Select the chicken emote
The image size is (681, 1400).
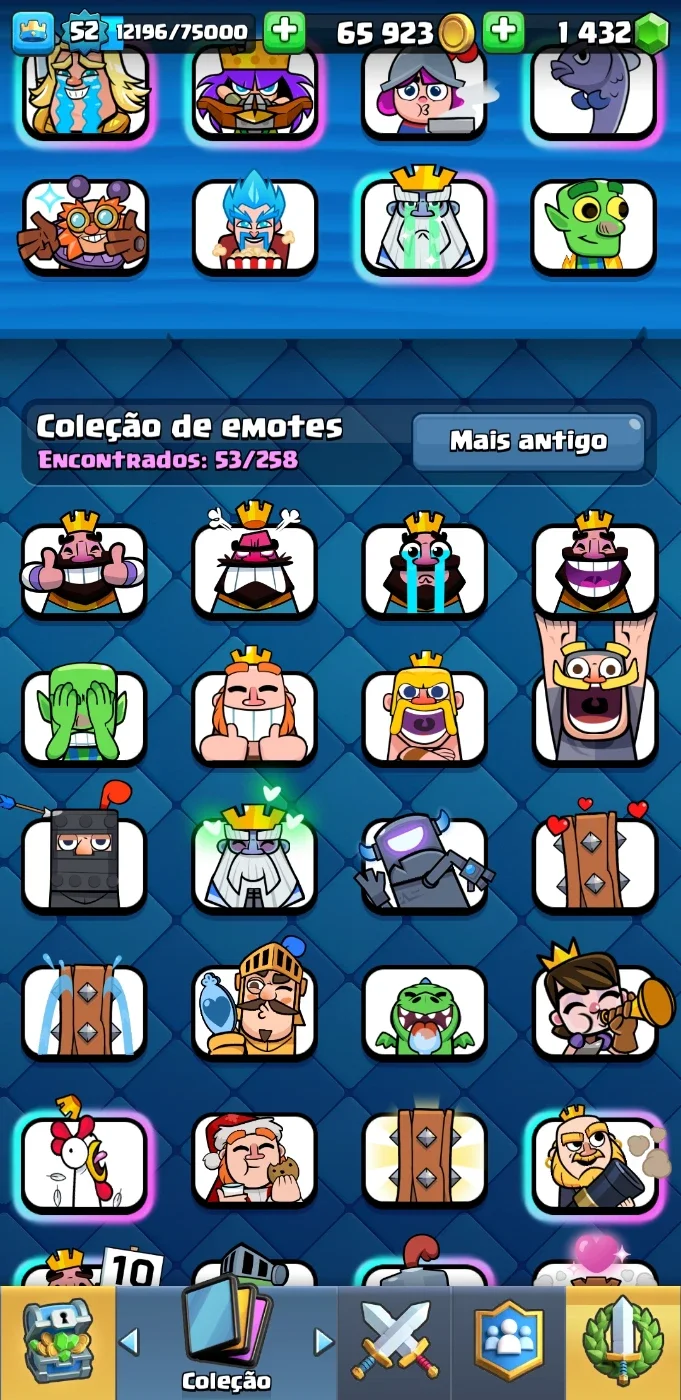(84, 1160)
